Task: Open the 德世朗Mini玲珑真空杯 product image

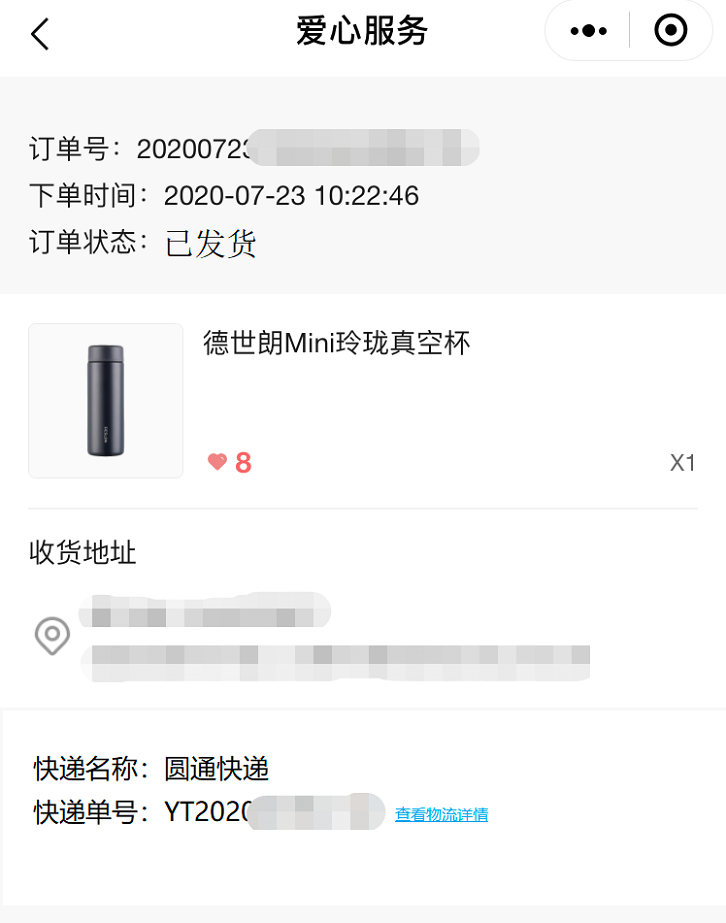Action: pos(106,400)
